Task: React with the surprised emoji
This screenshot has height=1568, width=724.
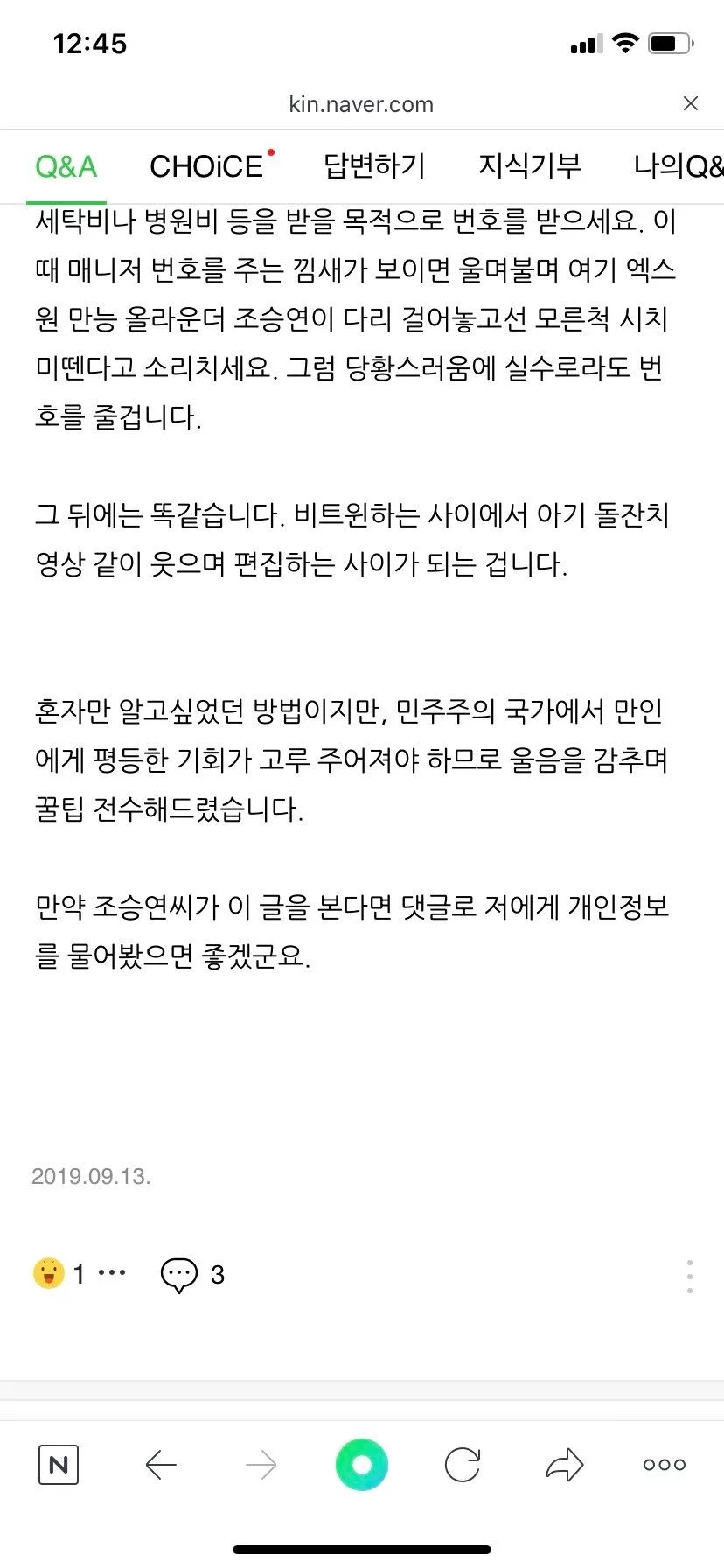Action: tap(49, 1273)
